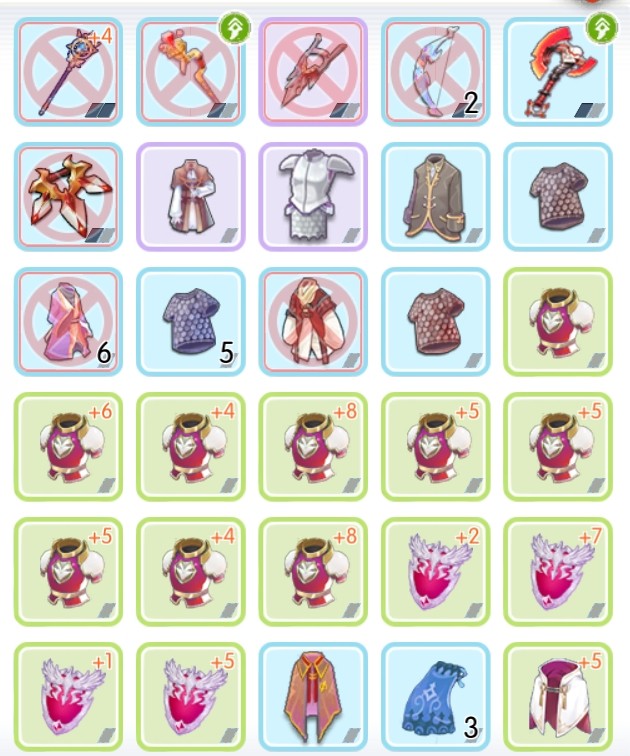630x756 pixels.
Task: Select the crimson armor marked +6
Action: coord(68,447)
